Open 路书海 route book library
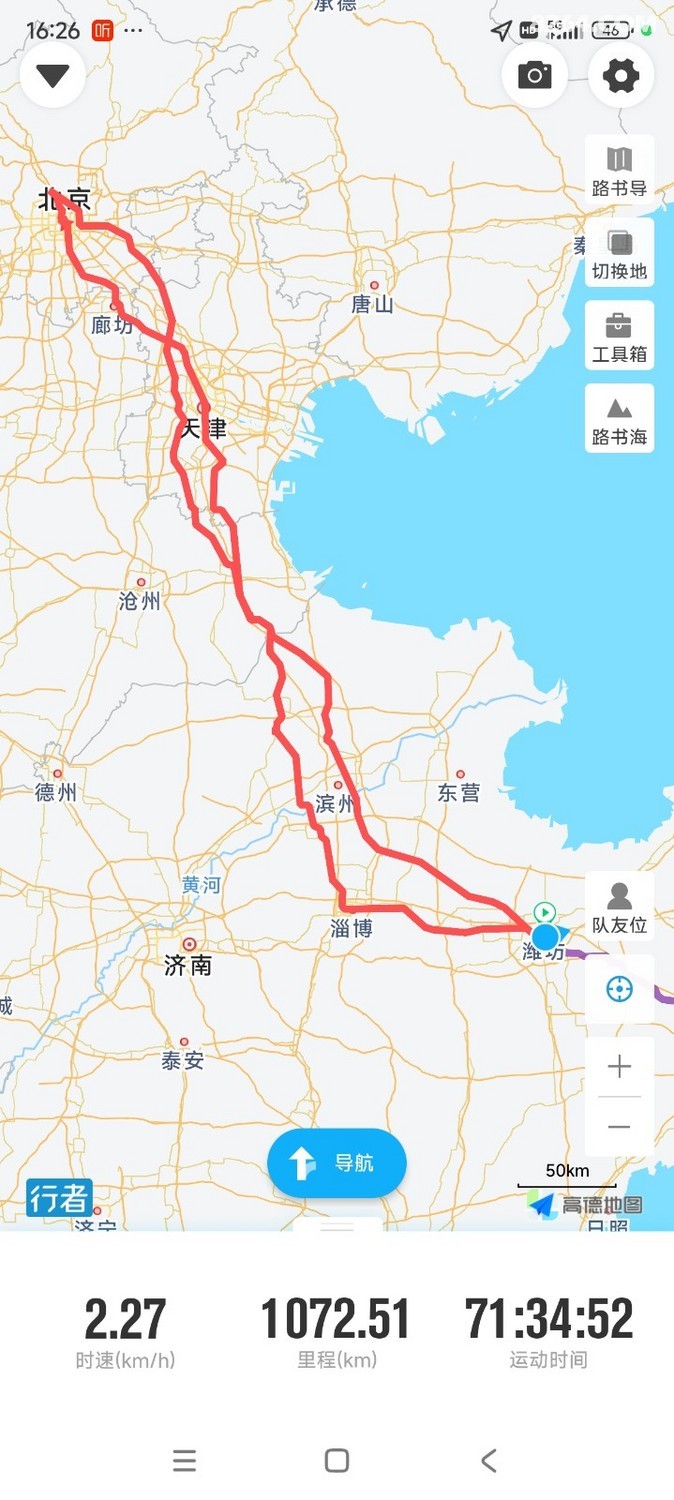674x1500 pixels. click(x=619, y=419)
